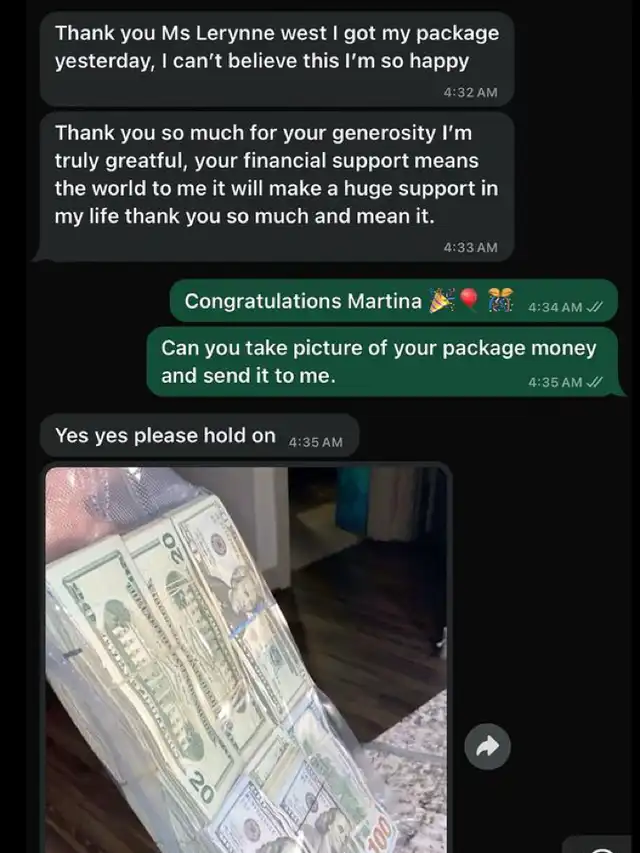
Task: Open the cash package photo in the chat
Action: [x=246, y=659]
